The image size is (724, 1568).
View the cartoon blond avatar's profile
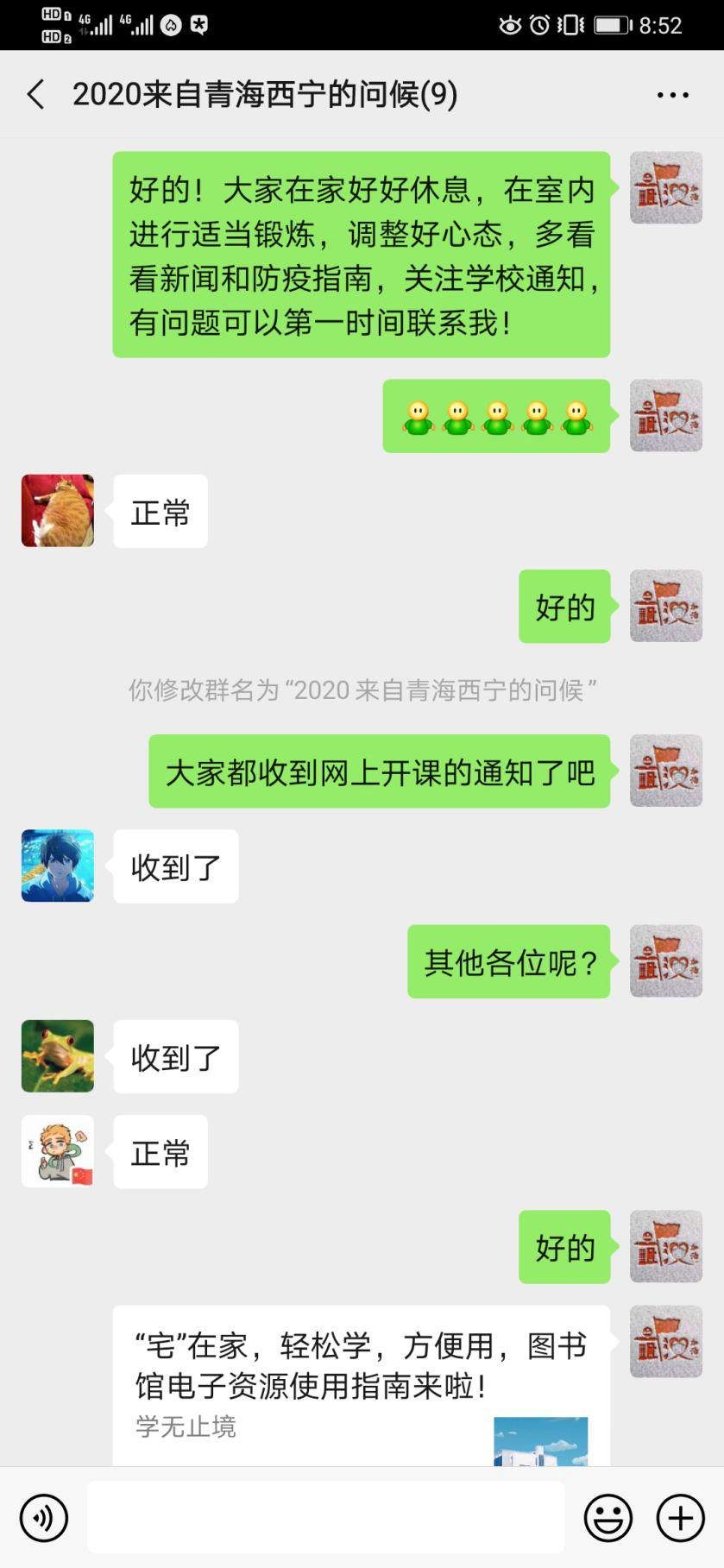58,1151
